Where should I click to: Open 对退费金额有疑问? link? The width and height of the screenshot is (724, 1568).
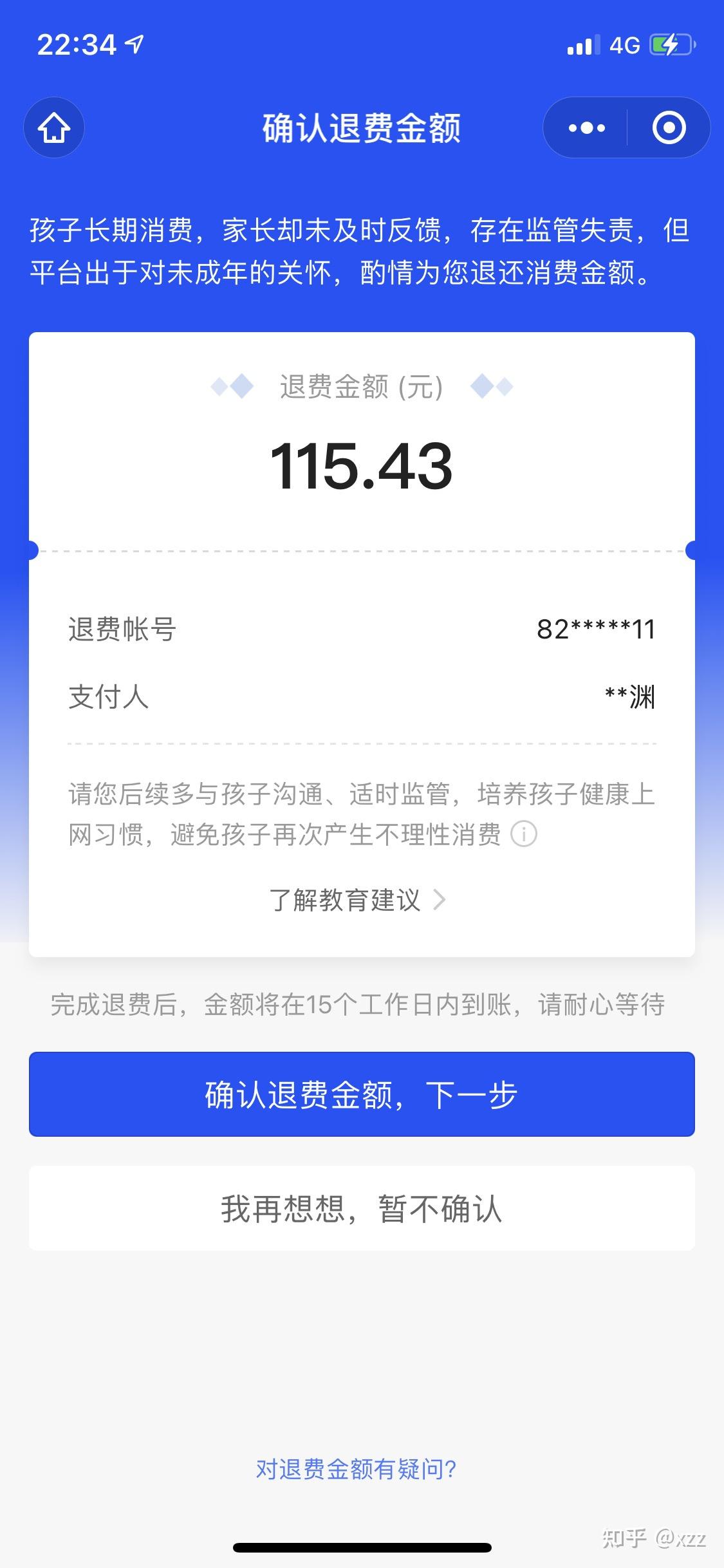(357, 1469)
